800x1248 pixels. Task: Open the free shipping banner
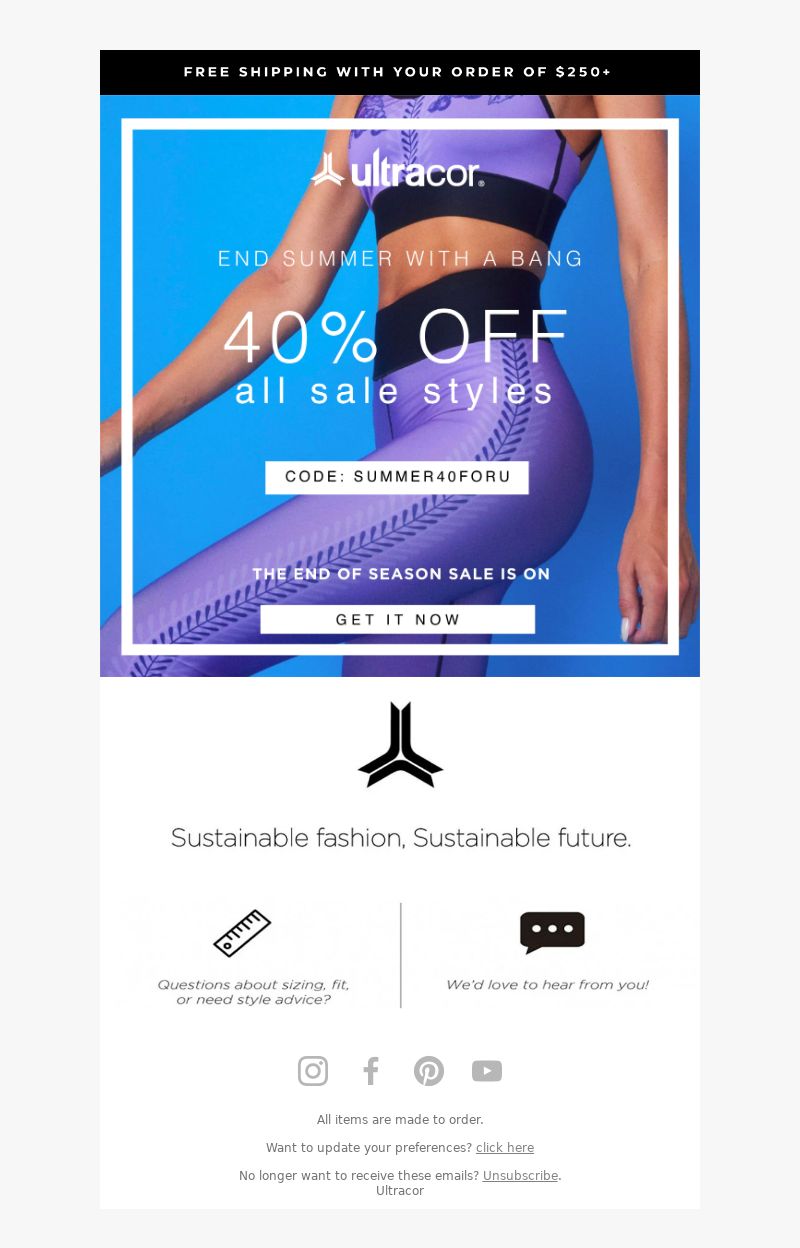[x=399, y=72]
